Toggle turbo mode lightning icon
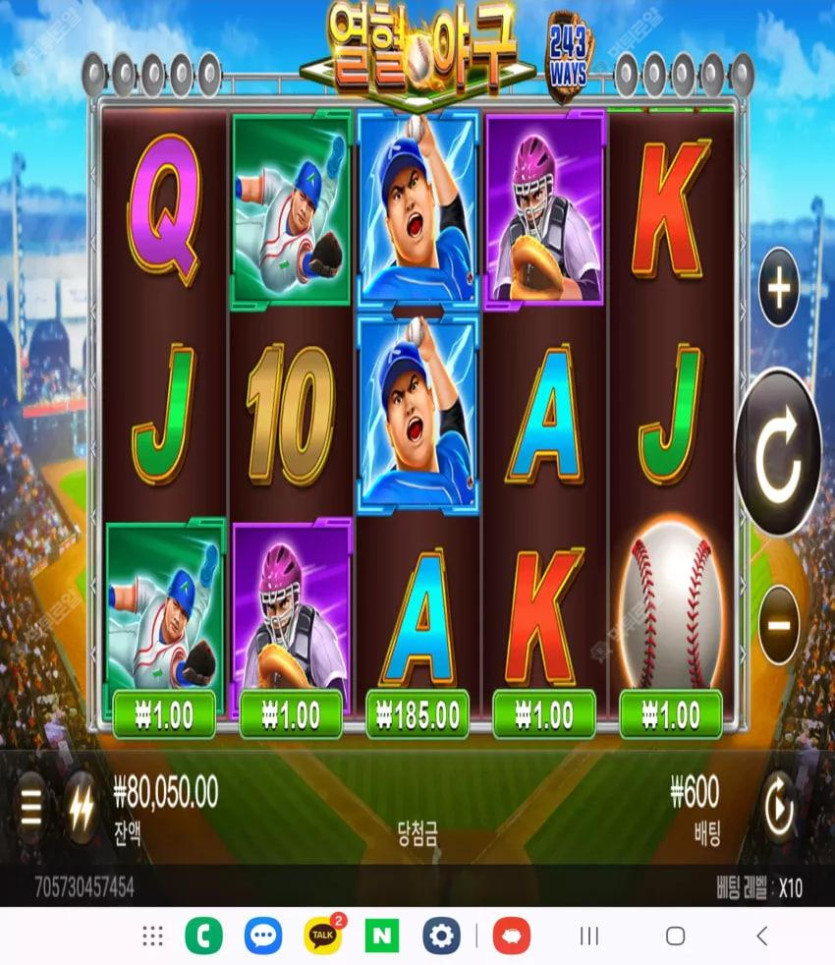This screenshot has height=965, width=835. point(81,806)
